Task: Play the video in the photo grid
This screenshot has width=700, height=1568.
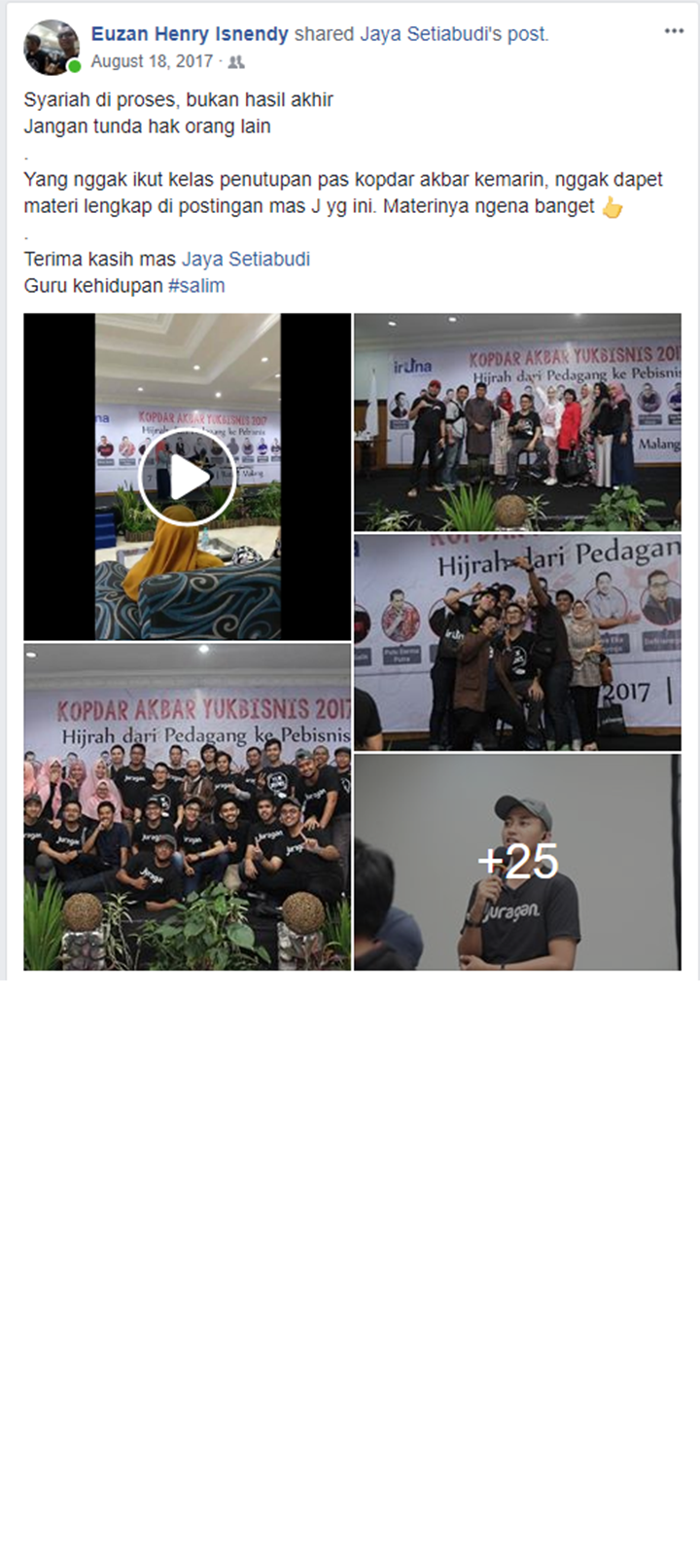Action: tap(188, 477)
